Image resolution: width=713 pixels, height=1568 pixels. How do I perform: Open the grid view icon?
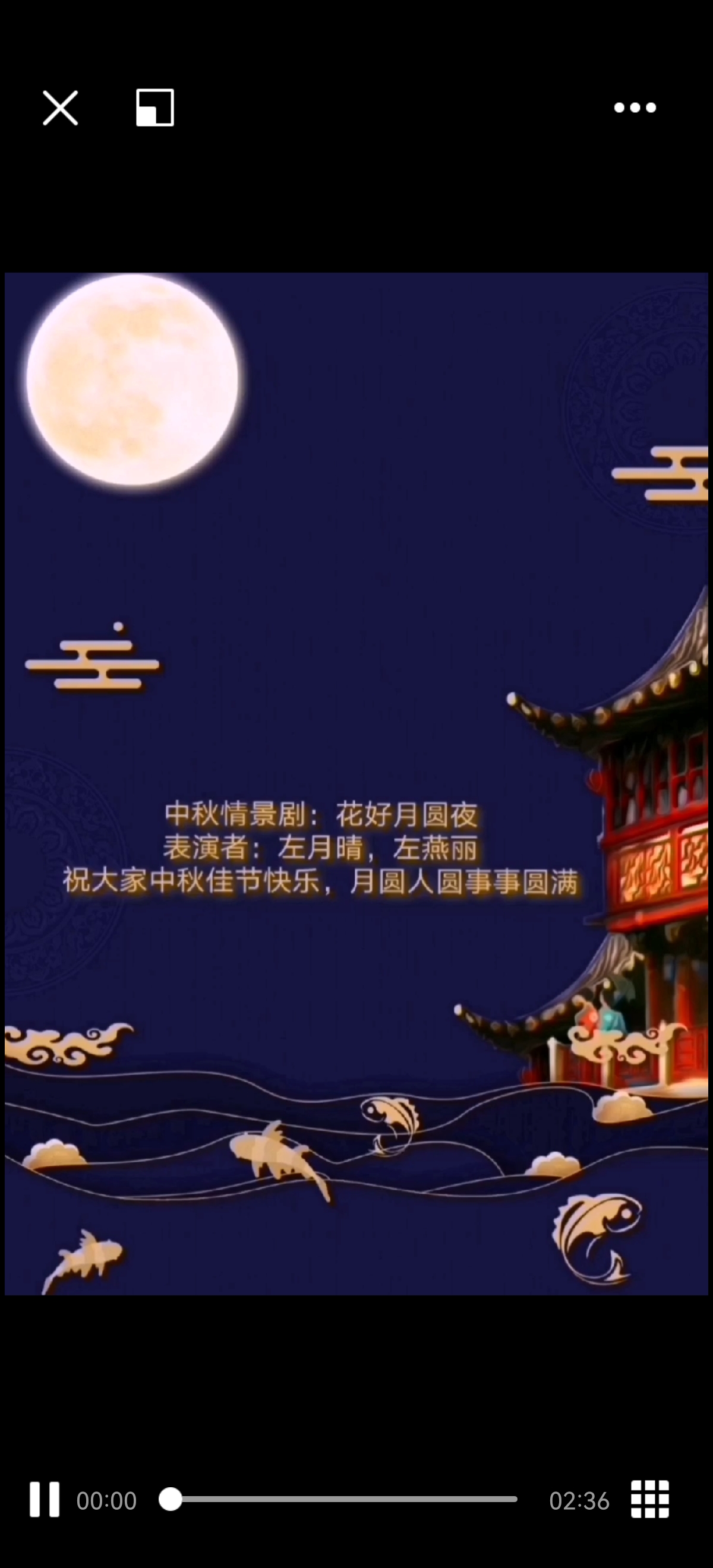[649, 1499]
